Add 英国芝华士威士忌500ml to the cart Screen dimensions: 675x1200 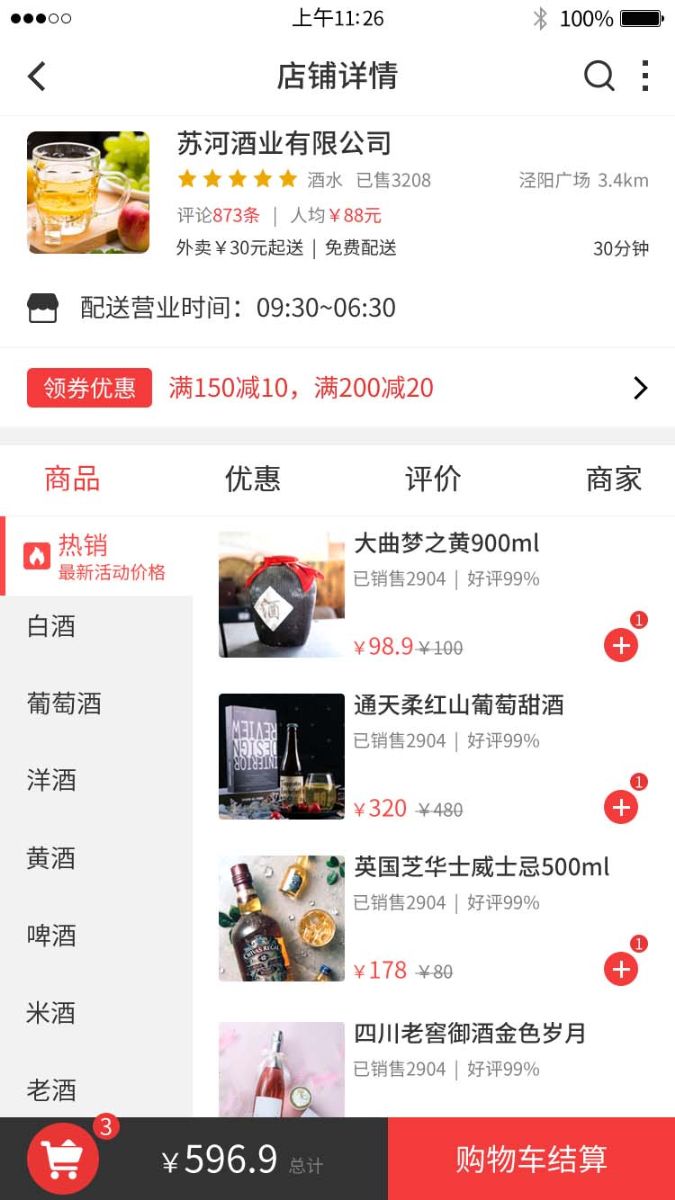[621, 969]
